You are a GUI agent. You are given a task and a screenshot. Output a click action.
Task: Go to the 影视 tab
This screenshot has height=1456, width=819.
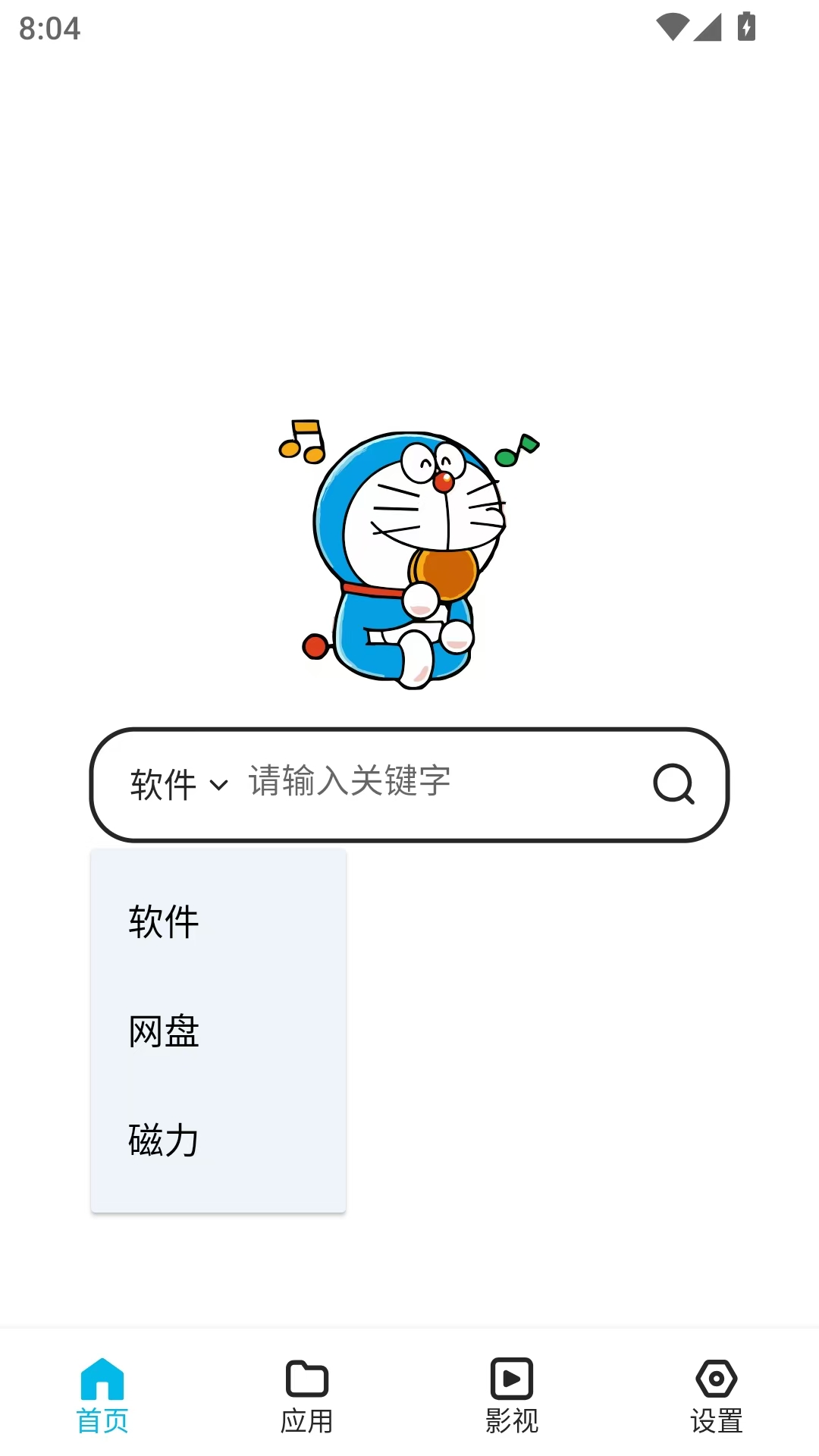pyautogui.click(x=512, y=1395)
